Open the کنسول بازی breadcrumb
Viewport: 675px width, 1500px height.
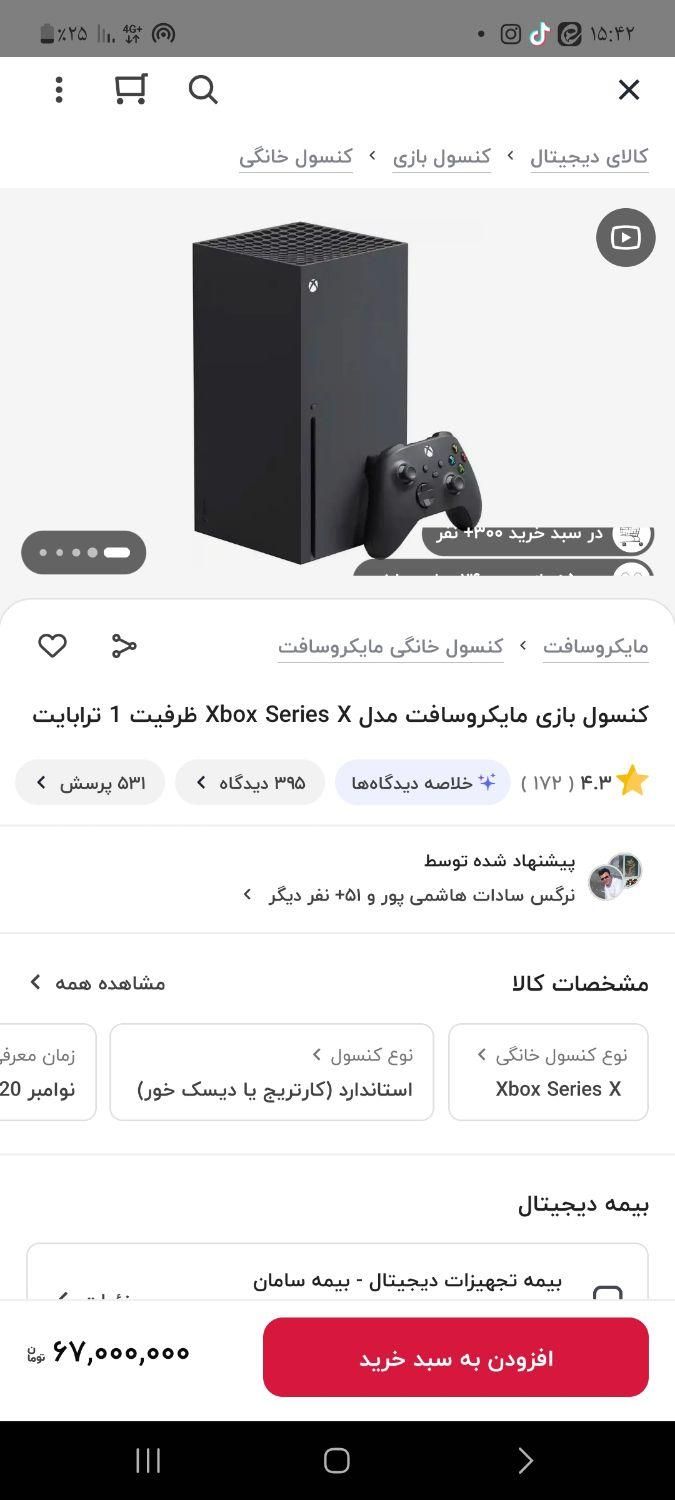pyautogui.click(x=441, y=157)
